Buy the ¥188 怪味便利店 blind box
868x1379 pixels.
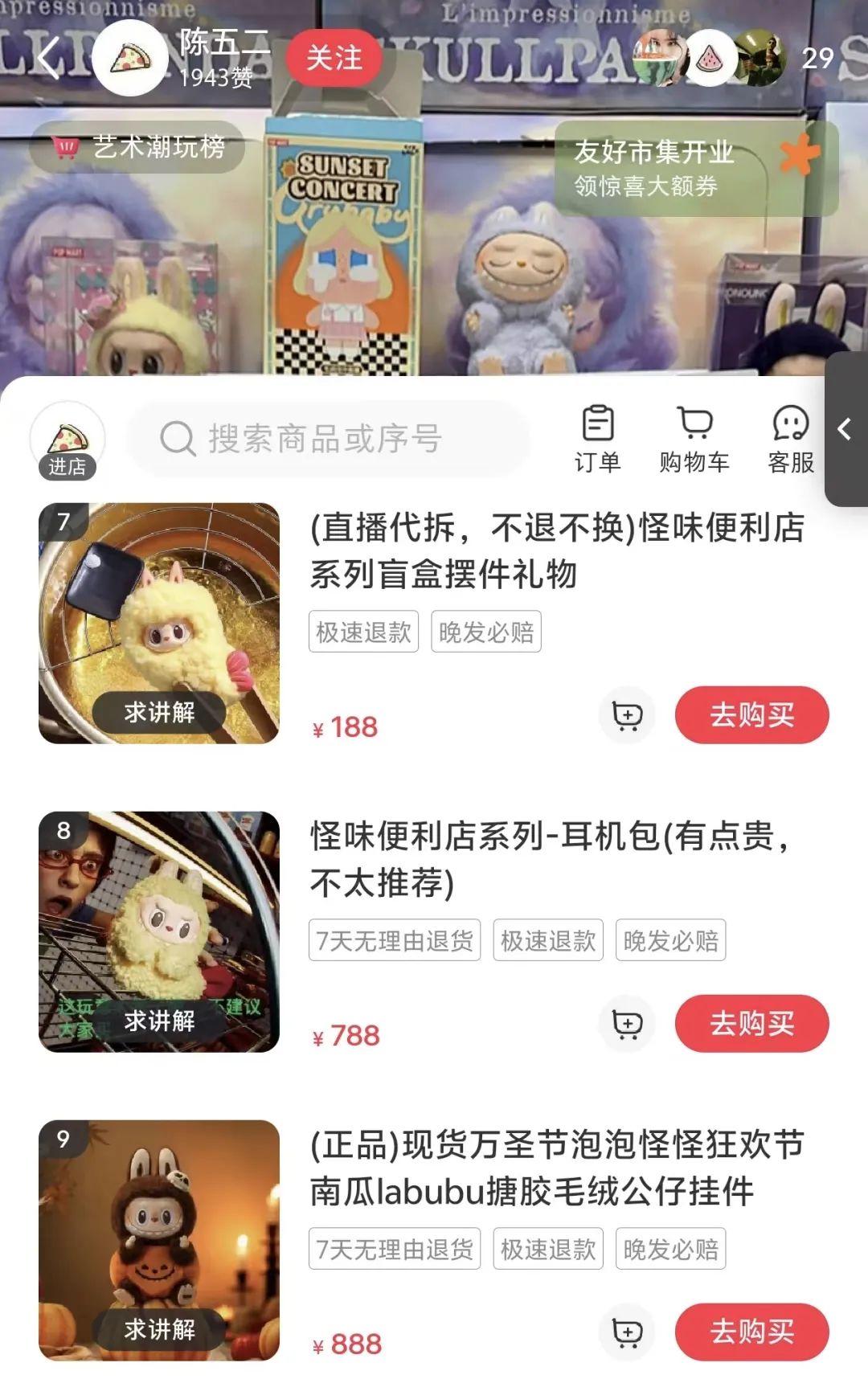(x=751, y=714)
